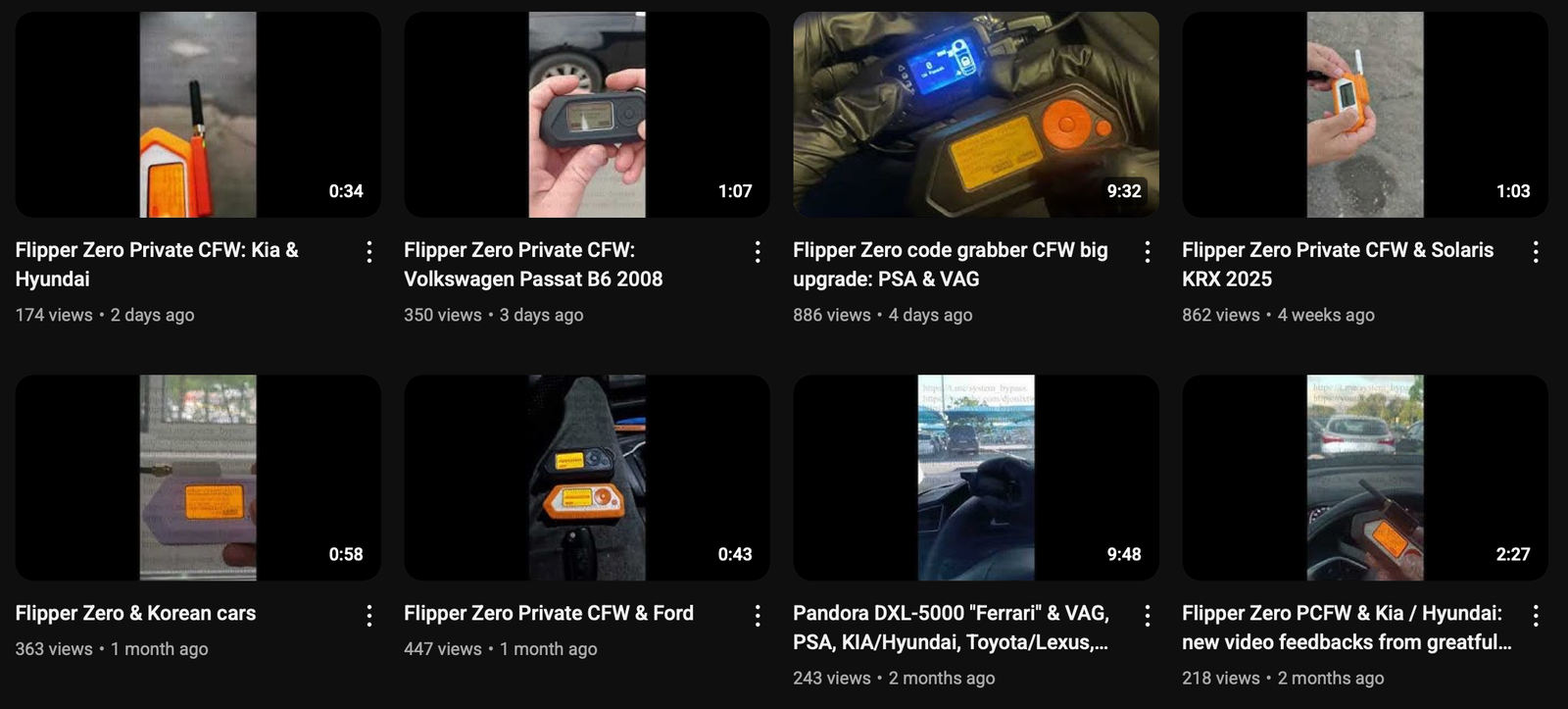The width and height of the screenshot is (1568, 709).
Task: Open the code grabber PSA & VAG video
Action: [975, 115]
